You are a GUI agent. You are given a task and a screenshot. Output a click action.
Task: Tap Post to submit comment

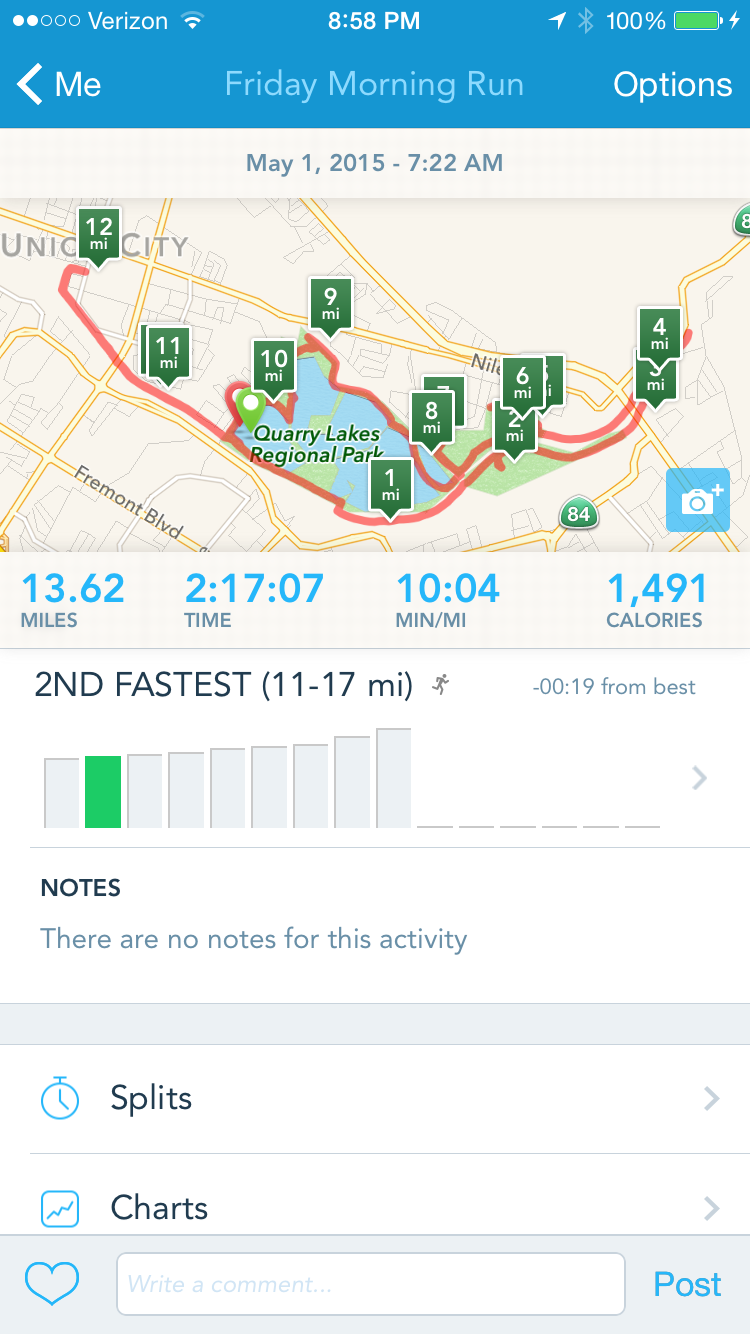(x=687, y=1284)
